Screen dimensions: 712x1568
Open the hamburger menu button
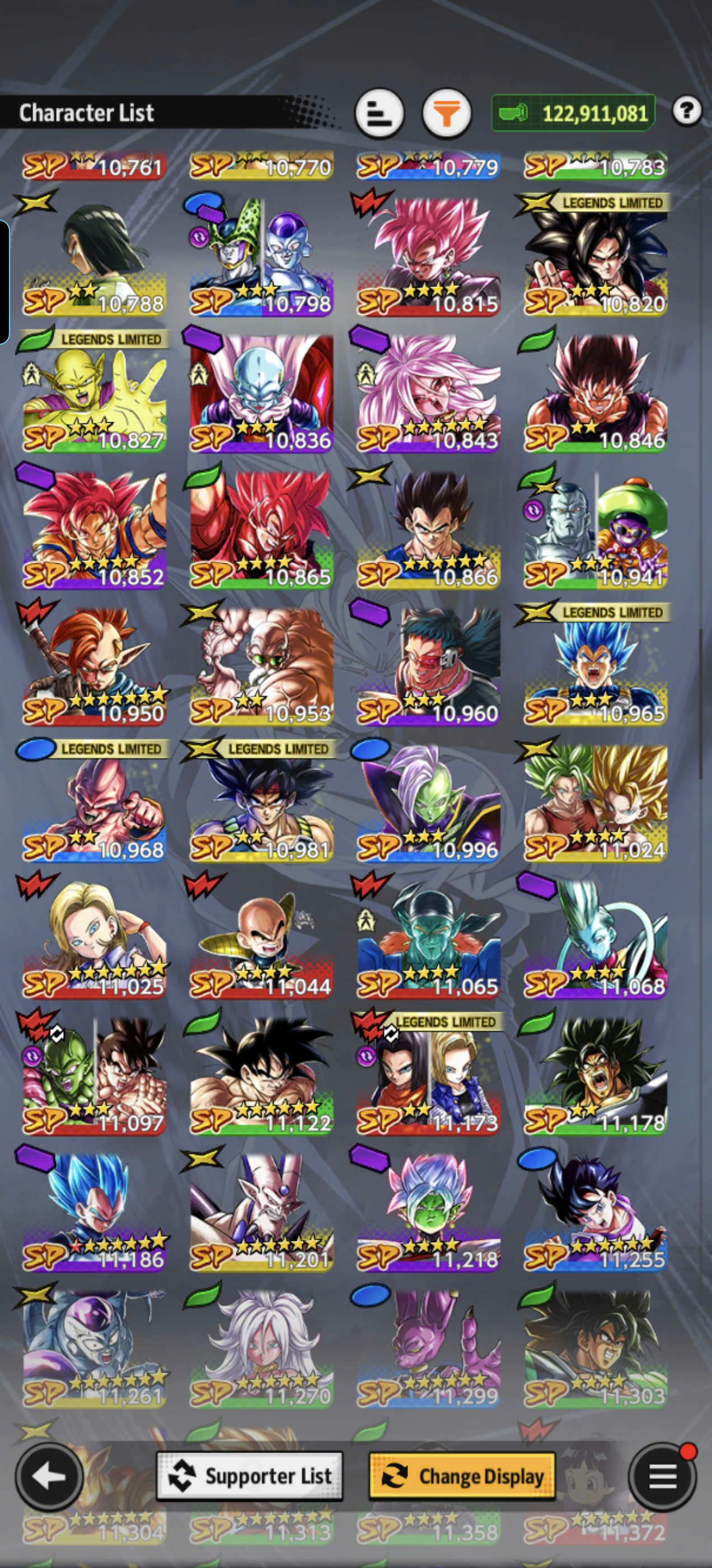(663, 1476)
